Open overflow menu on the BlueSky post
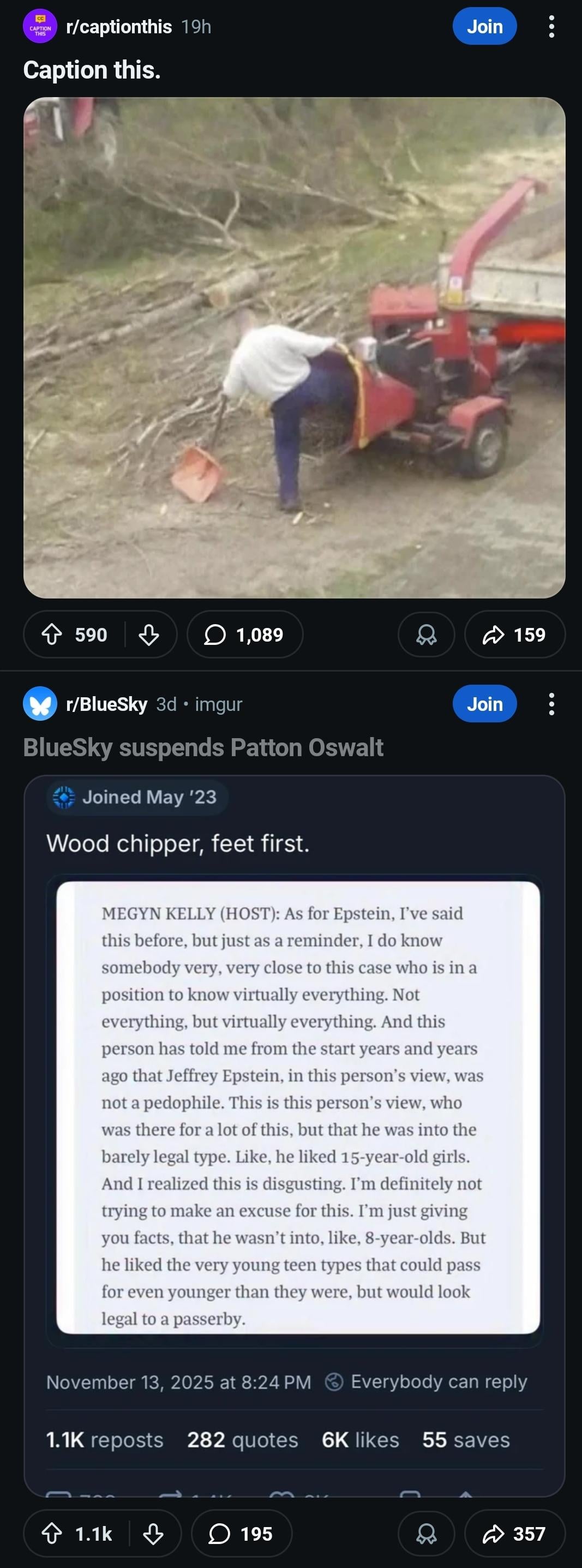582x1568 pixels. click(551, 704)
